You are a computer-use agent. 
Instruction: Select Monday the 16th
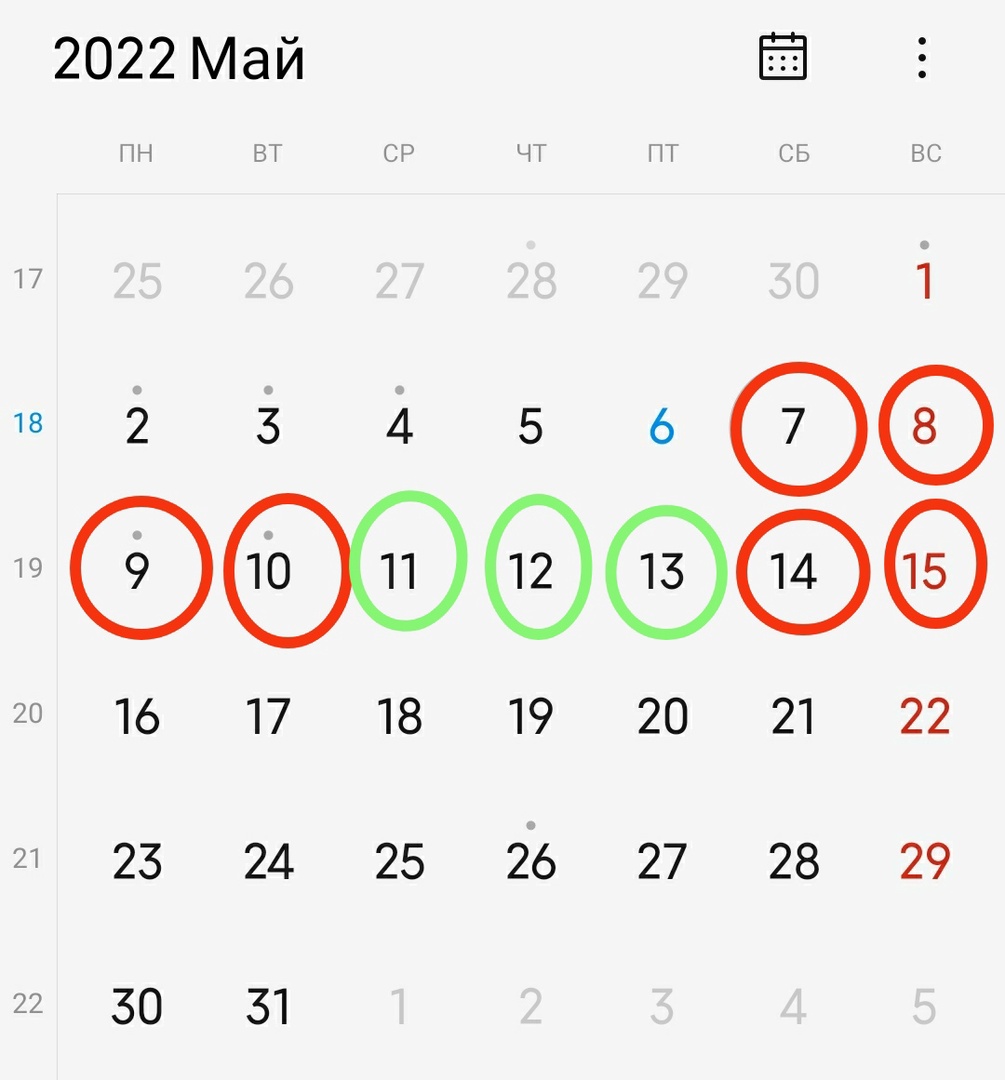[x=138, y=717]
